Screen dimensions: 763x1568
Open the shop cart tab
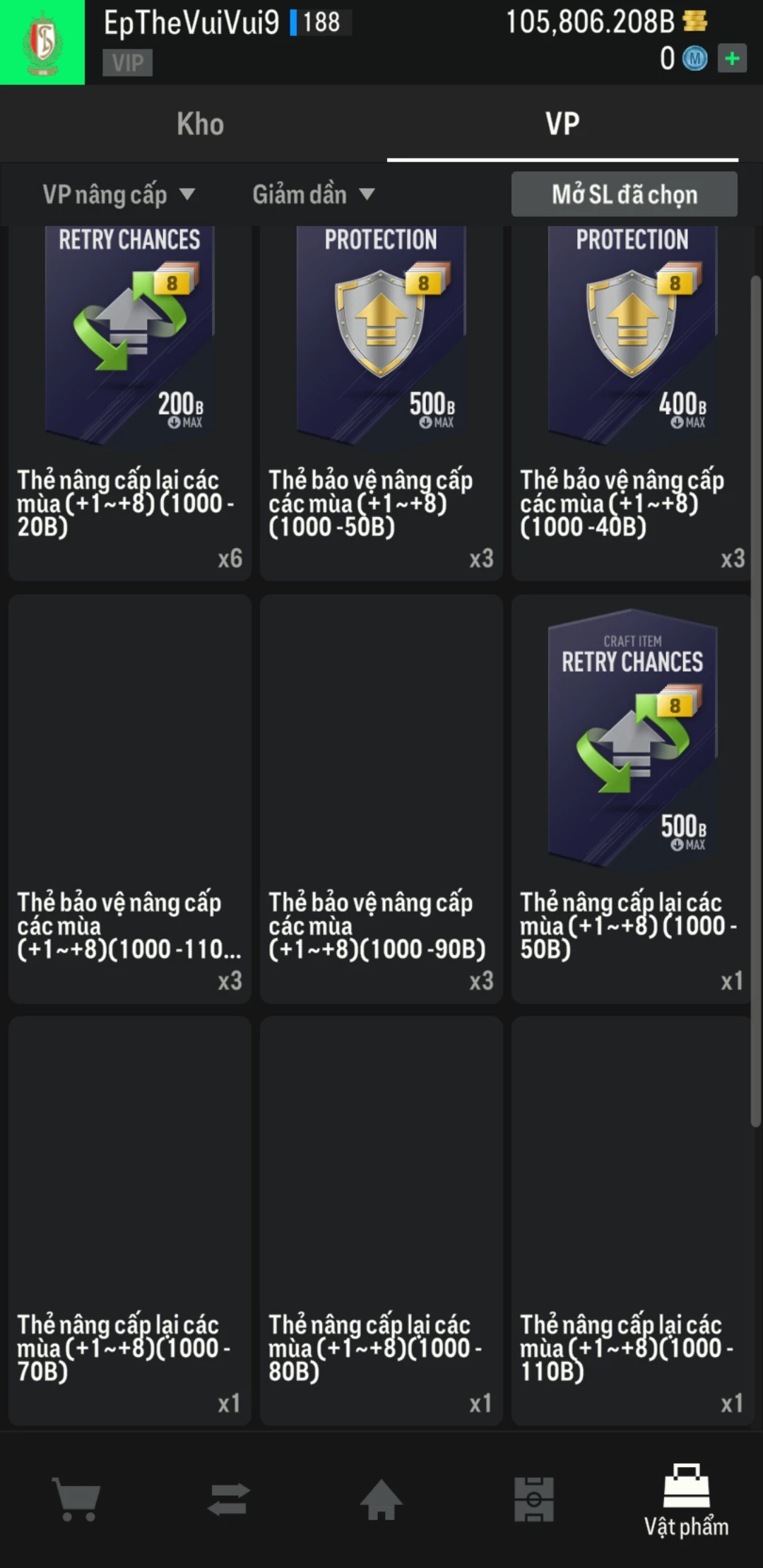[76, 1499]
